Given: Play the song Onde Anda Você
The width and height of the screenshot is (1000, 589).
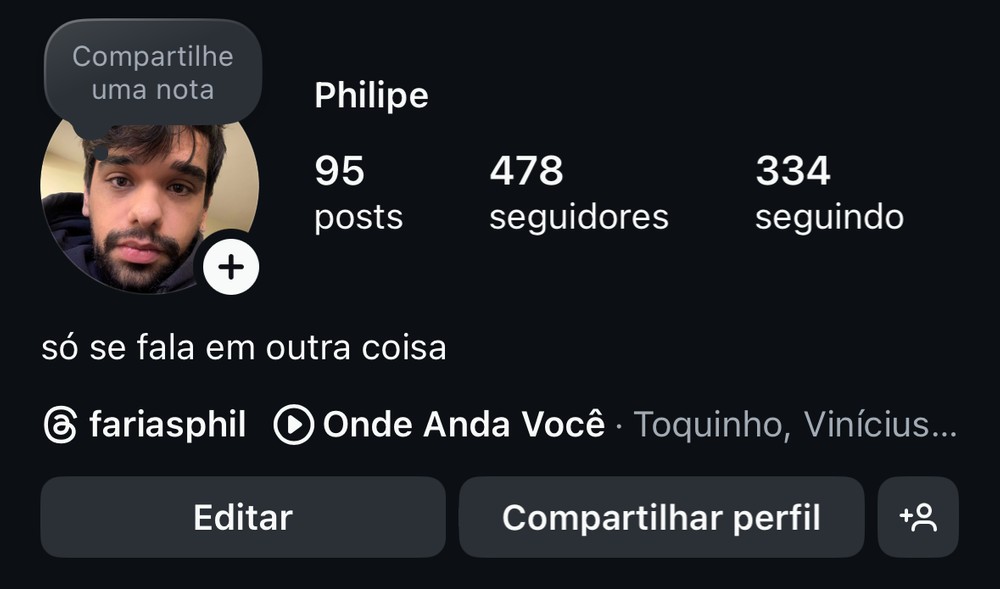Looking at the screenshot, I should tap(294, 425).
